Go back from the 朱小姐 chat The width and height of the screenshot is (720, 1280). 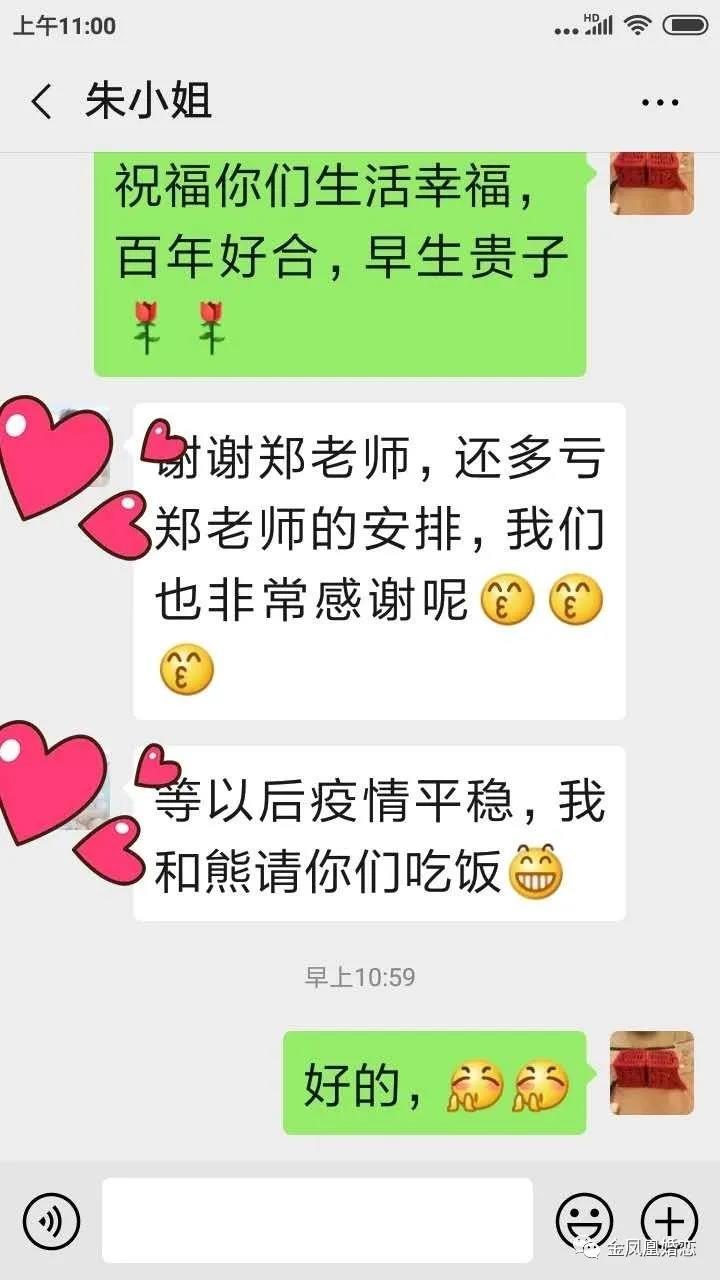pos(42,102)
